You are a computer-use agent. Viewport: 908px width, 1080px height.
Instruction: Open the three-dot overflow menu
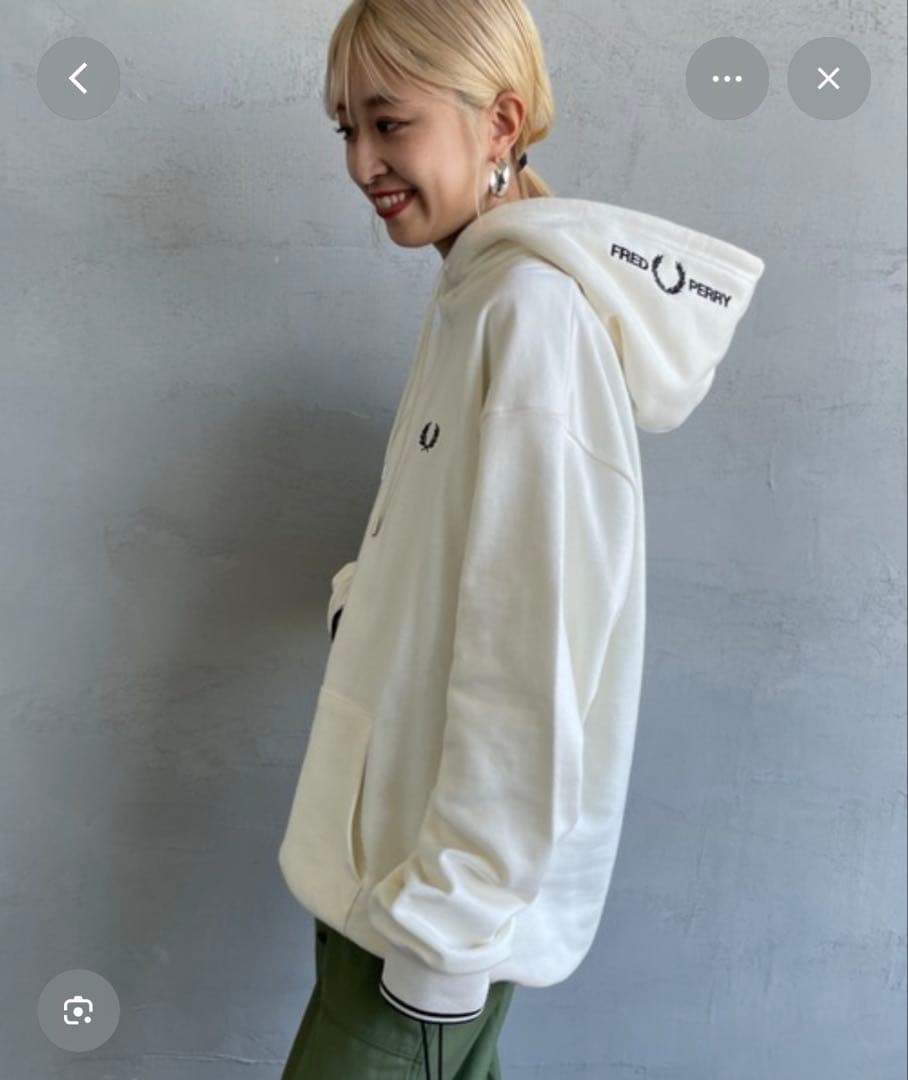coord(727,79)
